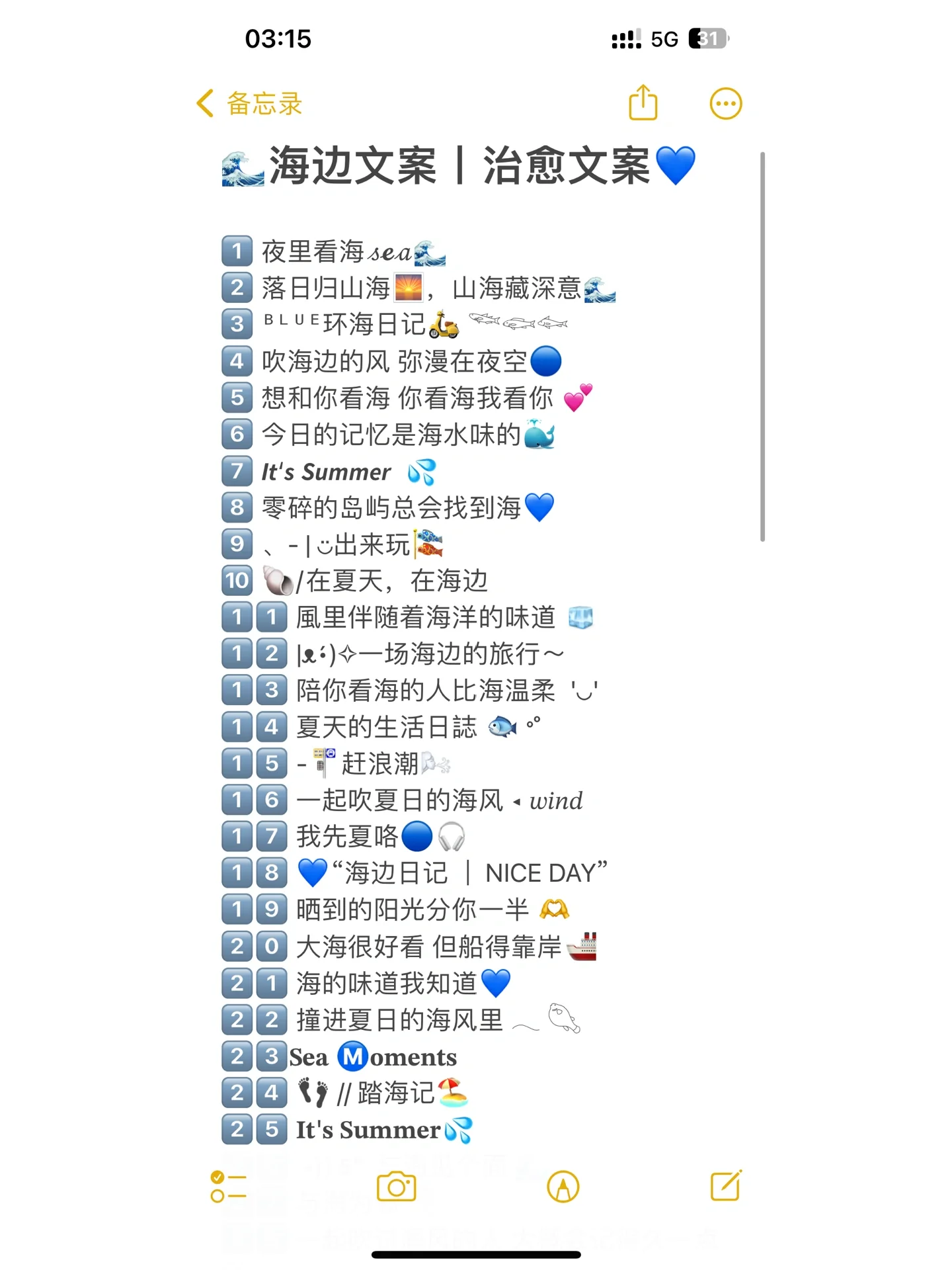
Task: Open the camera attachment option
Action: (396, 1187)
